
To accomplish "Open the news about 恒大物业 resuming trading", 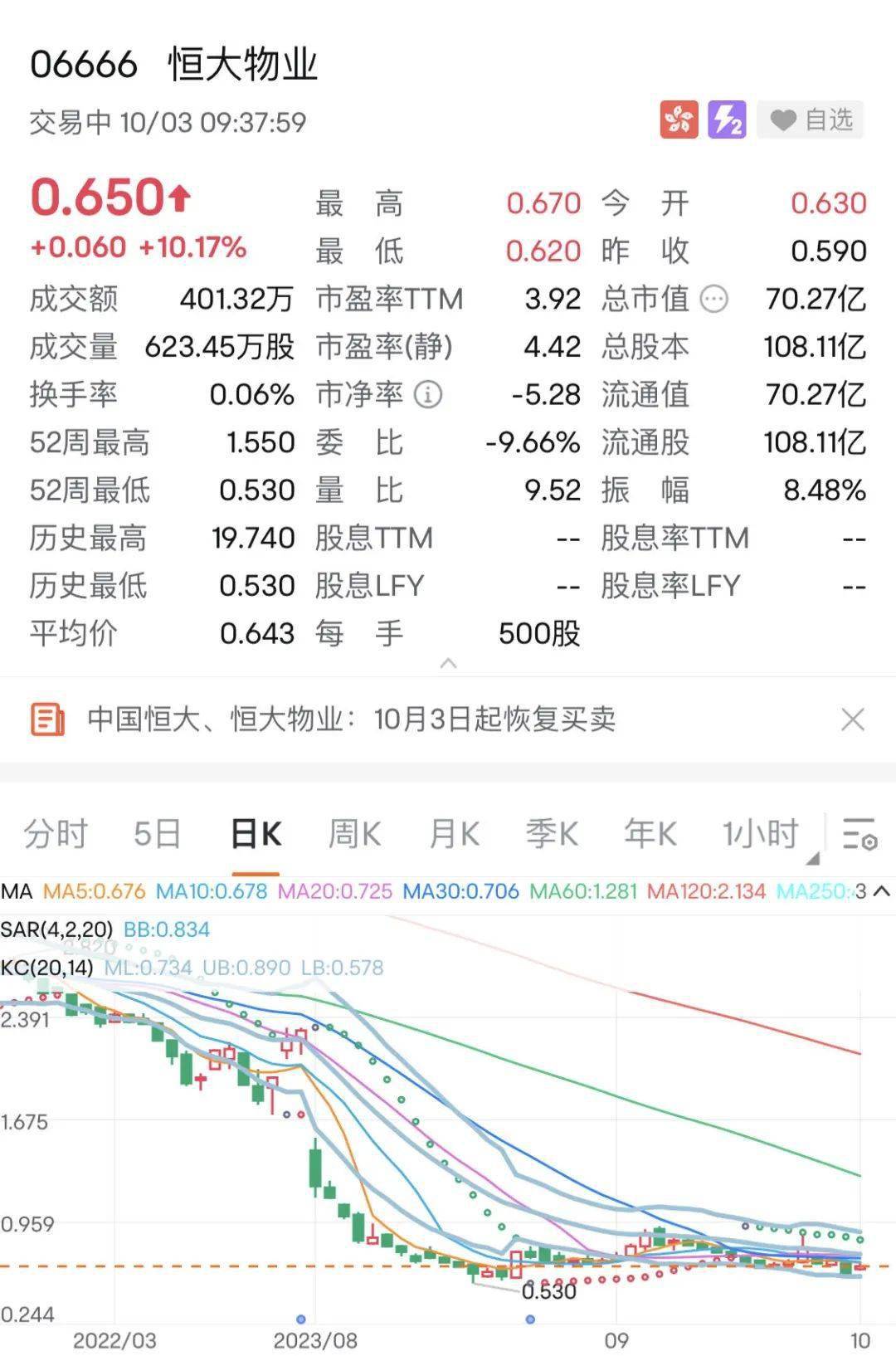I will [352, 719].
